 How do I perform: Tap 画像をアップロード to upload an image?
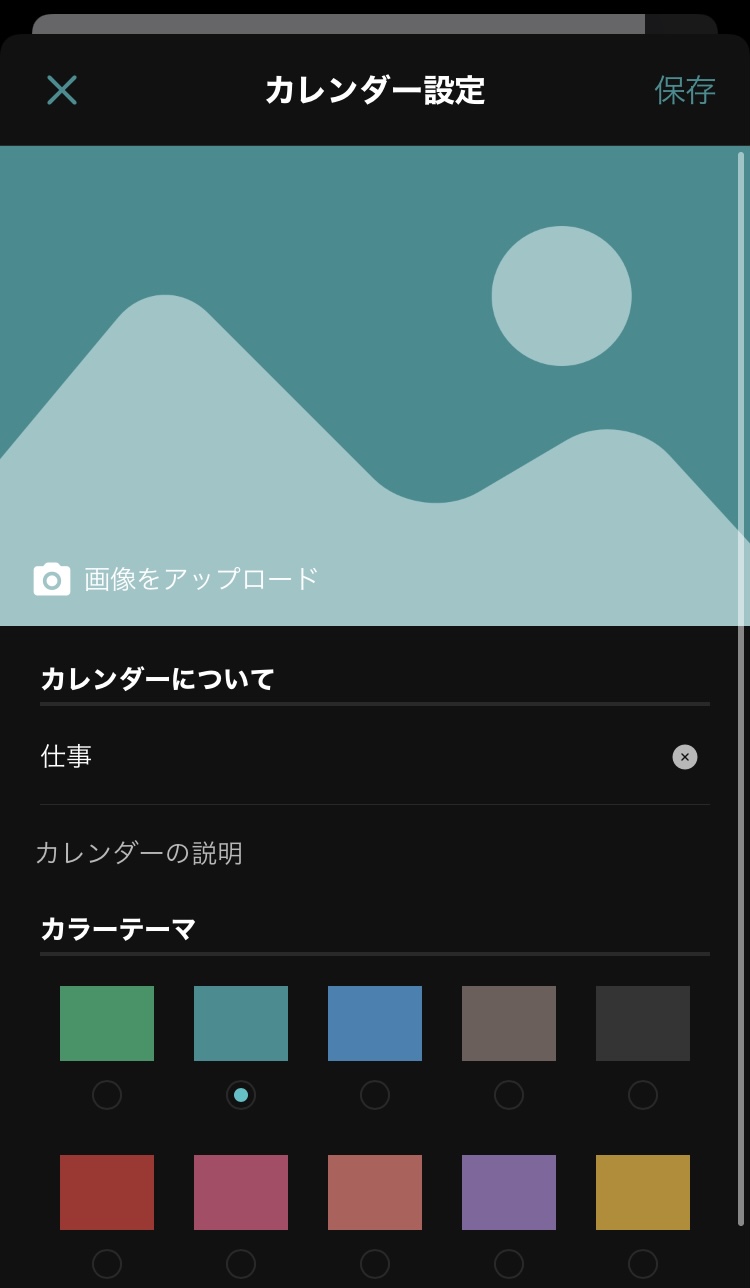click(x=176, y=579)
